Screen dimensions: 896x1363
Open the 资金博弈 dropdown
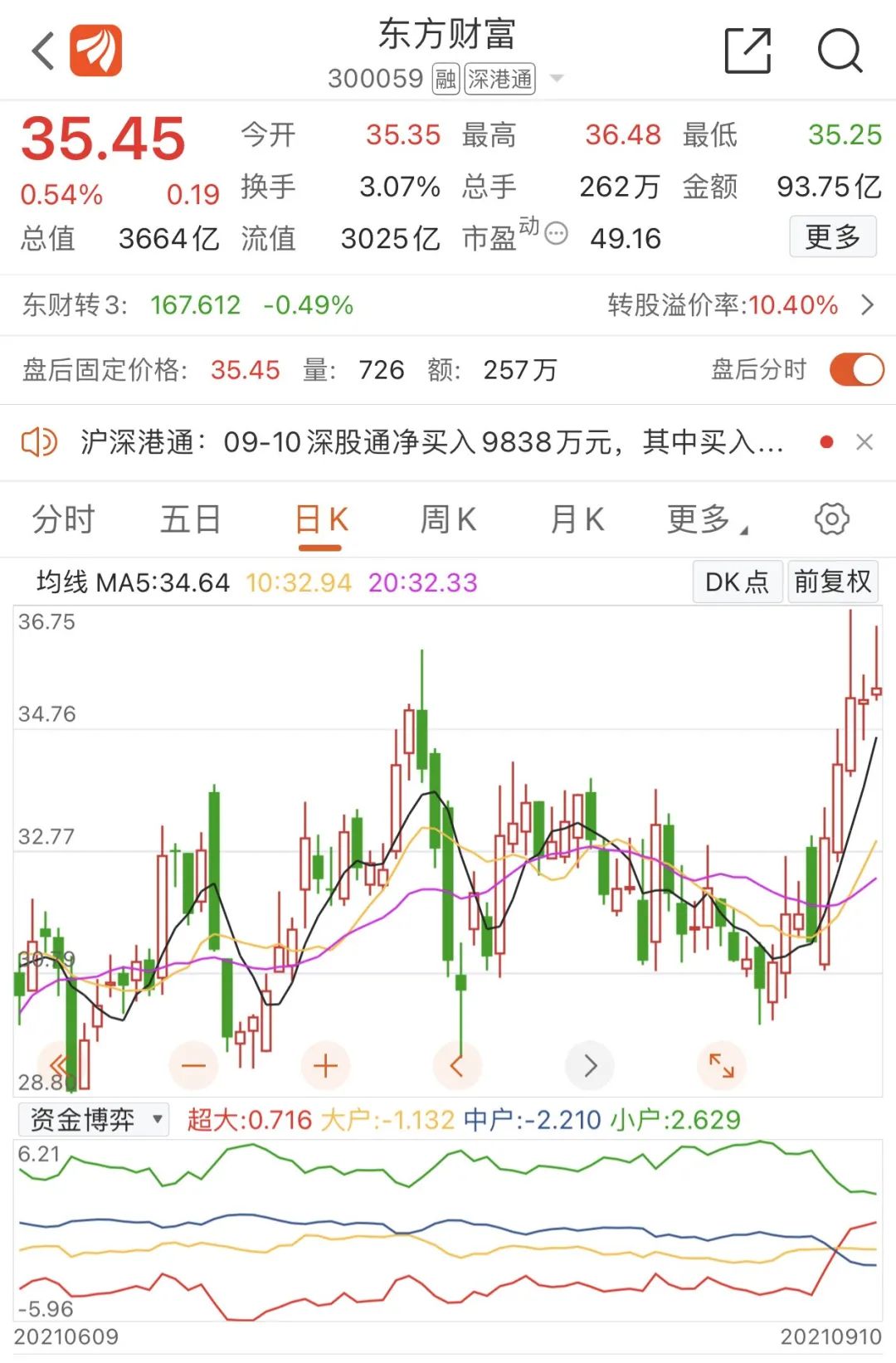(92, 1118)
